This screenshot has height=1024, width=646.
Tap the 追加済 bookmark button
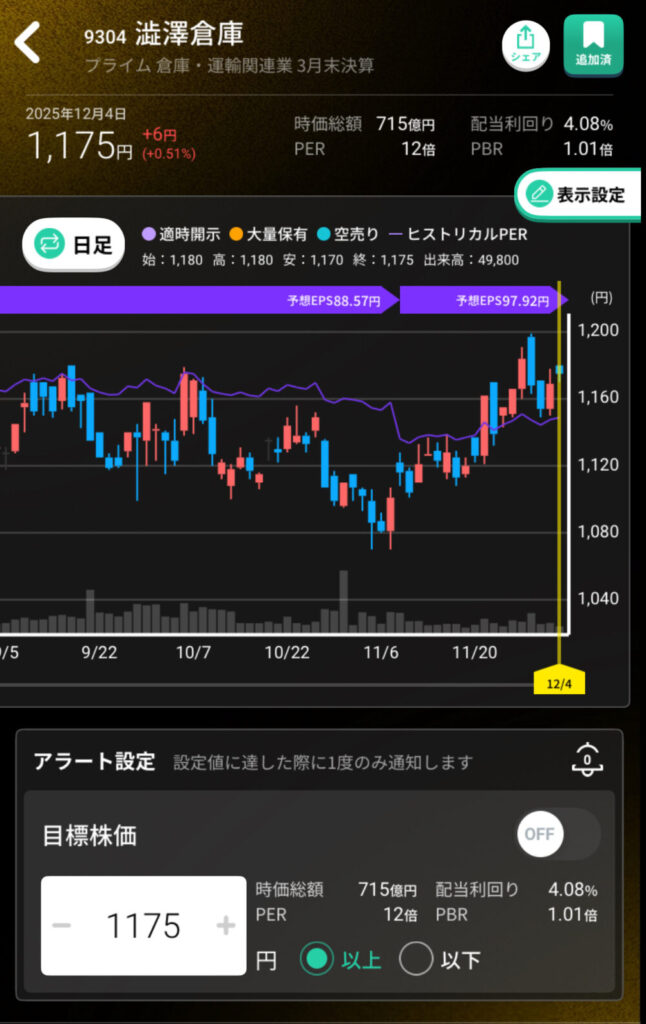point(593,45)
